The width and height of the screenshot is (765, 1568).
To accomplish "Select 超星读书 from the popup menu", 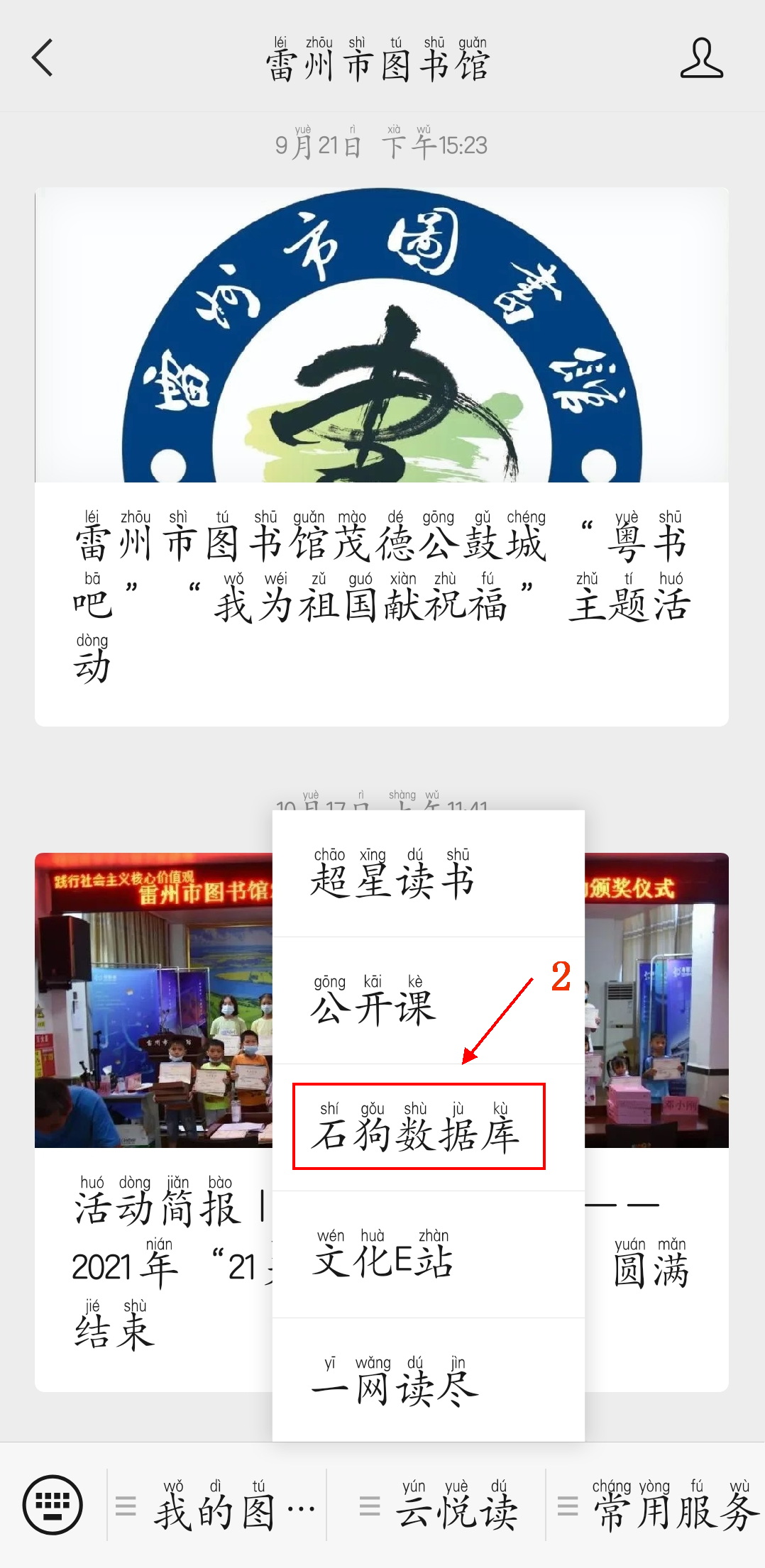I will 428,874.
